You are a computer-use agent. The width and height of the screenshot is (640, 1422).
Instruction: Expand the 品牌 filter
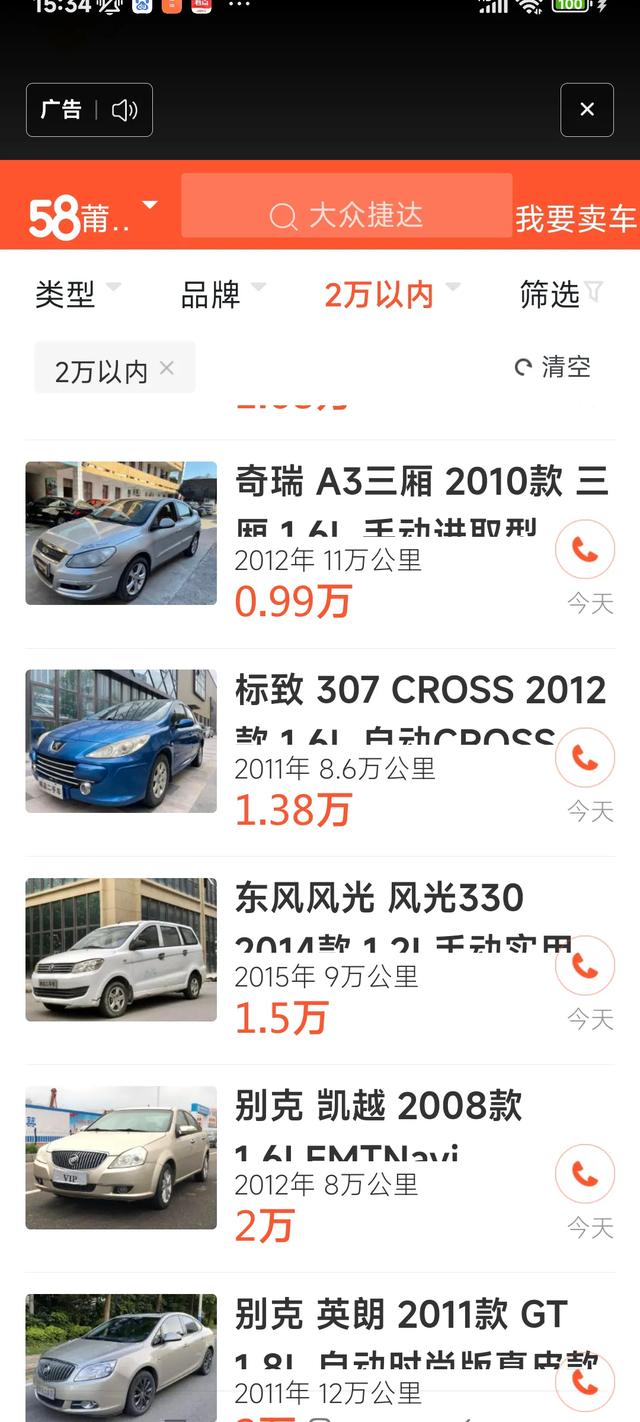(x=222, y=294)
